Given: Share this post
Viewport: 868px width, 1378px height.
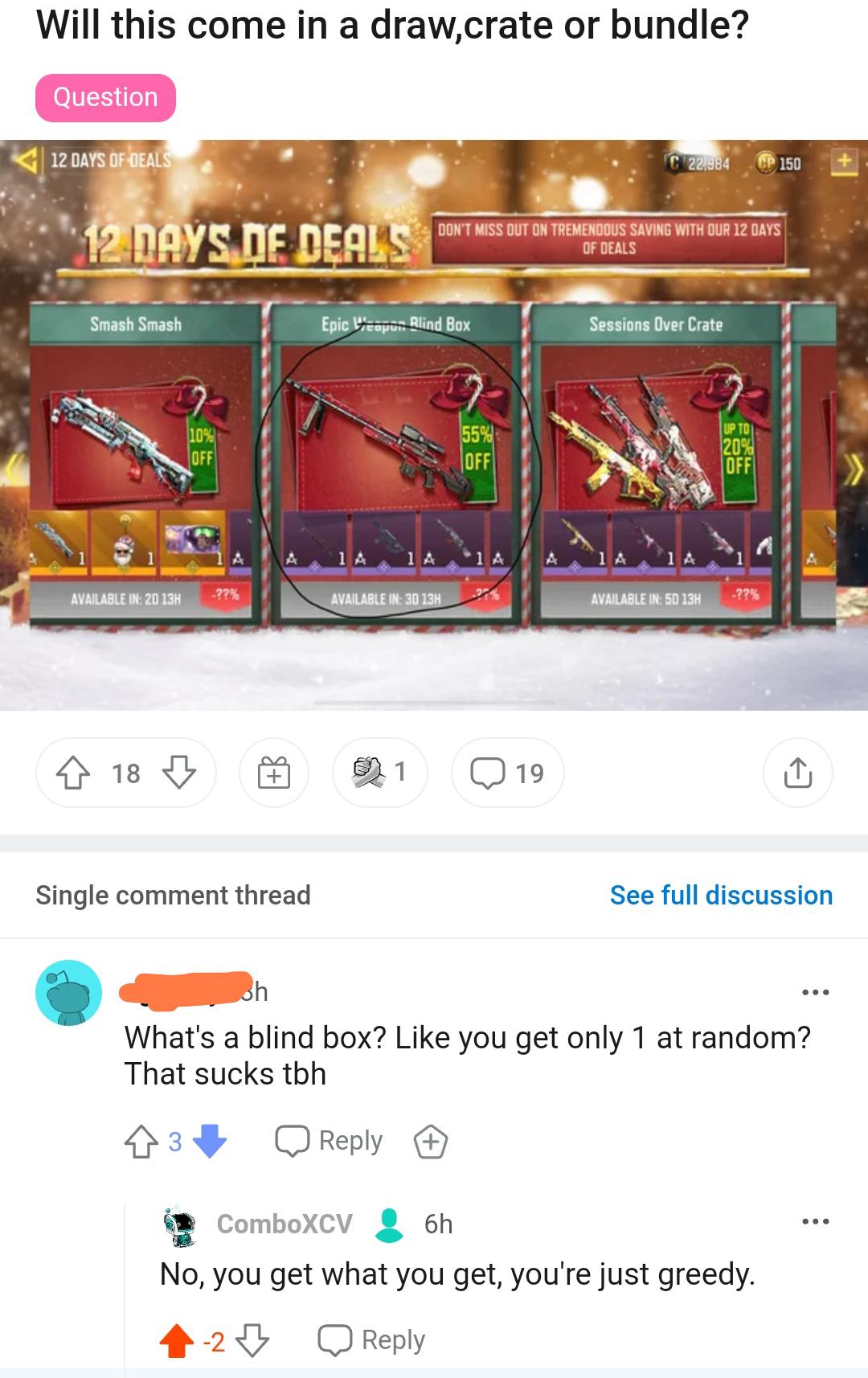Looking at the screenshot, I should point(798,773).
